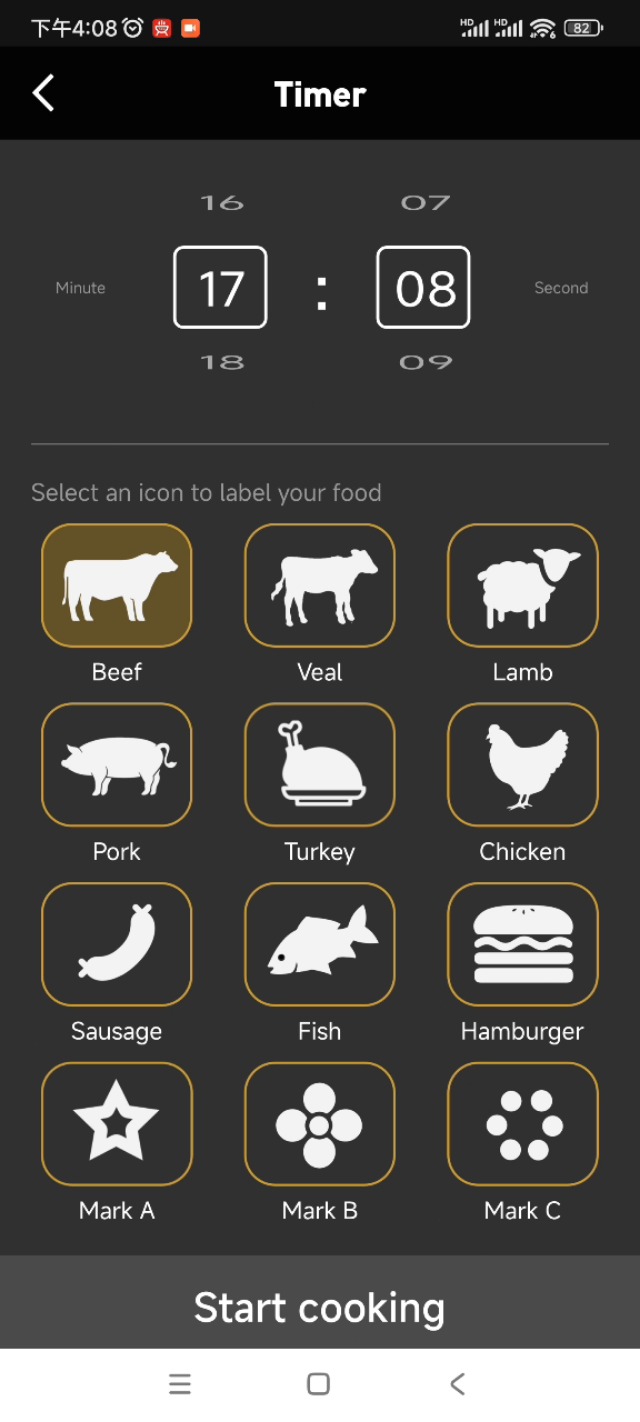Select the Beef food icon

[x=117, y=585]
